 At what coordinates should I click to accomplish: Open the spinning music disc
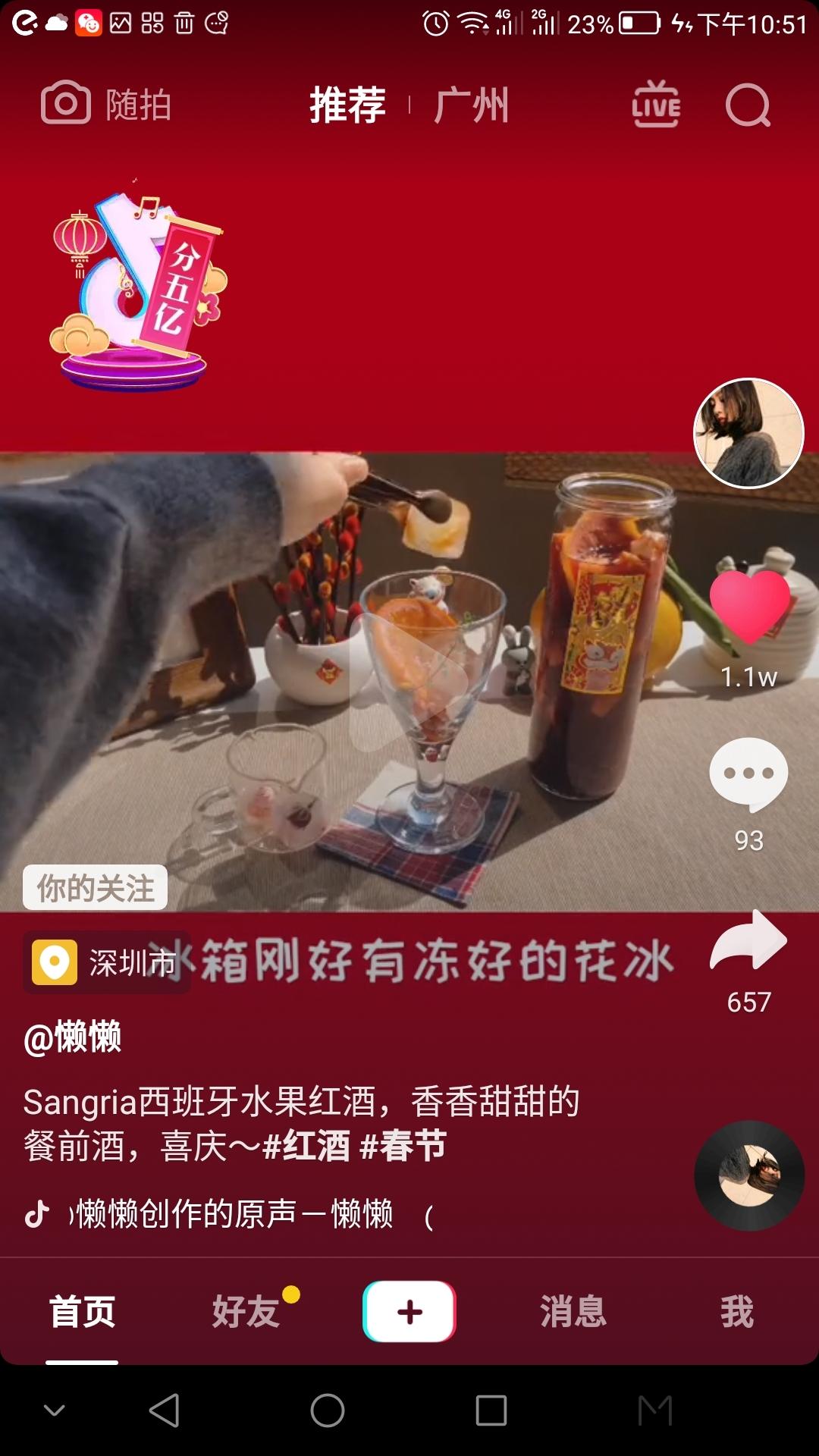[749, 1175]
